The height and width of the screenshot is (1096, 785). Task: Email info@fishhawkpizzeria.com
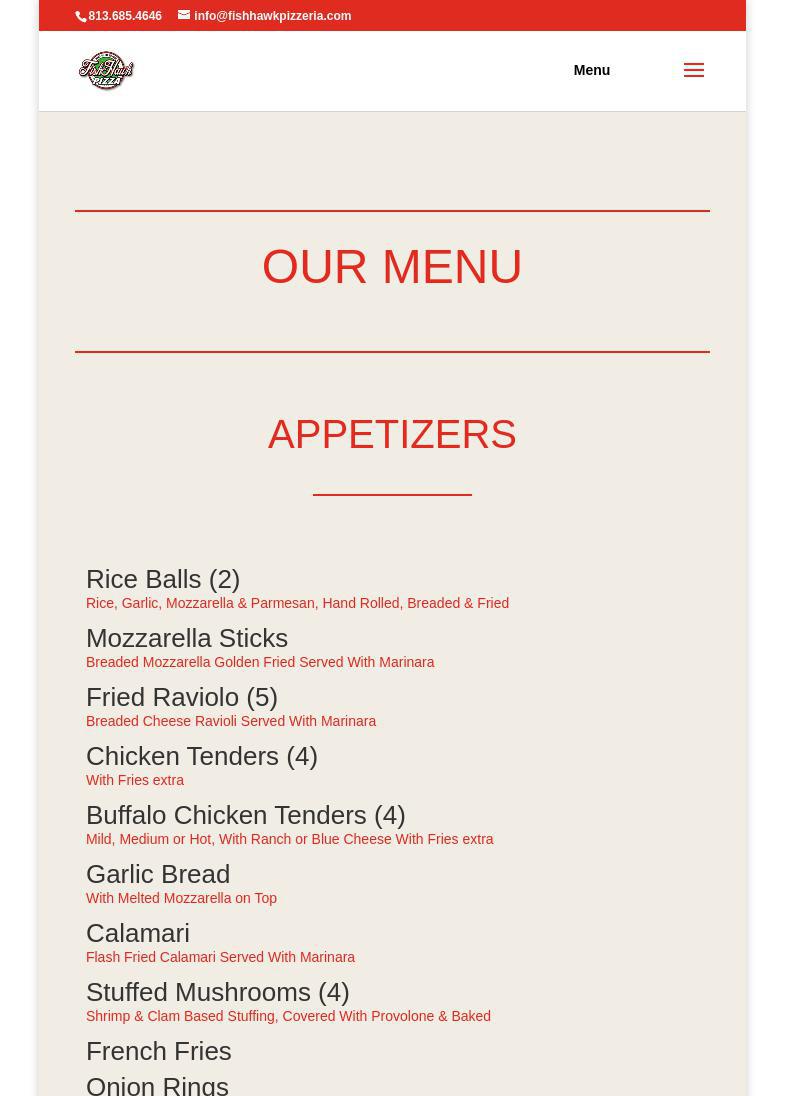pyautogui.click(x=271, y=16)
